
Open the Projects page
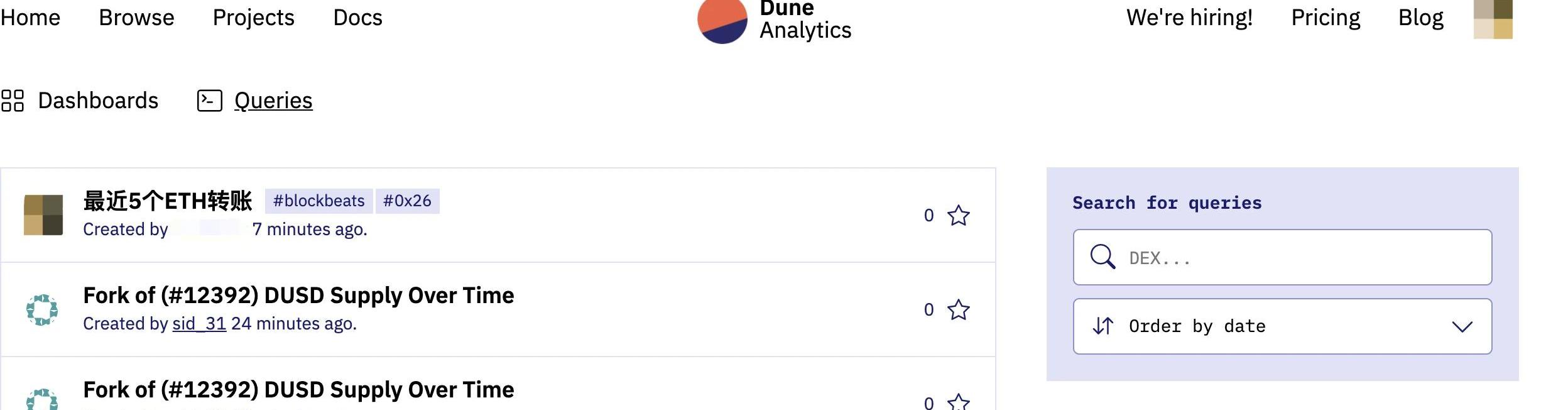click(253, 18)
